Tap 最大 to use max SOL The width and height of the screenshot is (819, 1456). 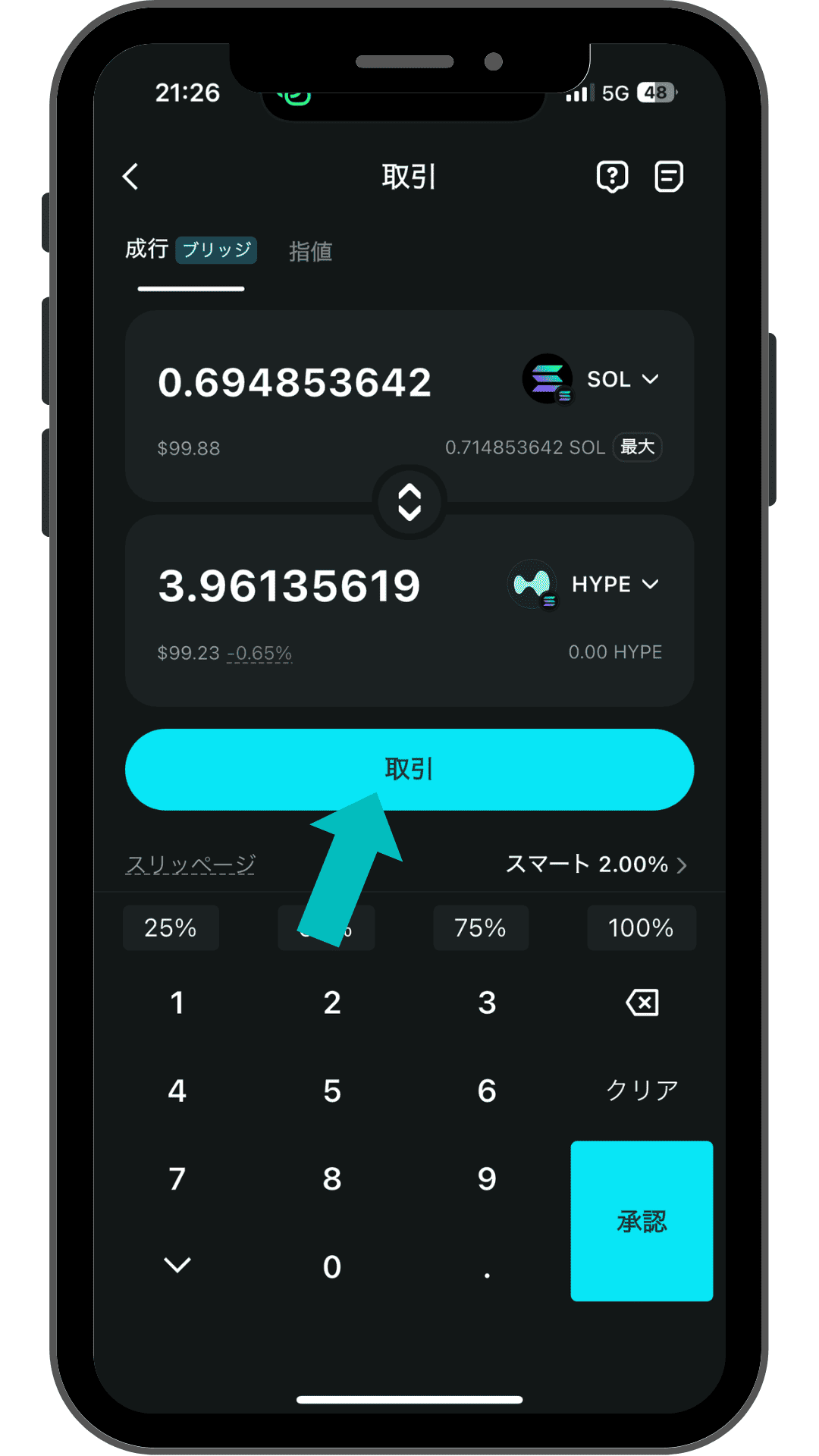point(637,447)
